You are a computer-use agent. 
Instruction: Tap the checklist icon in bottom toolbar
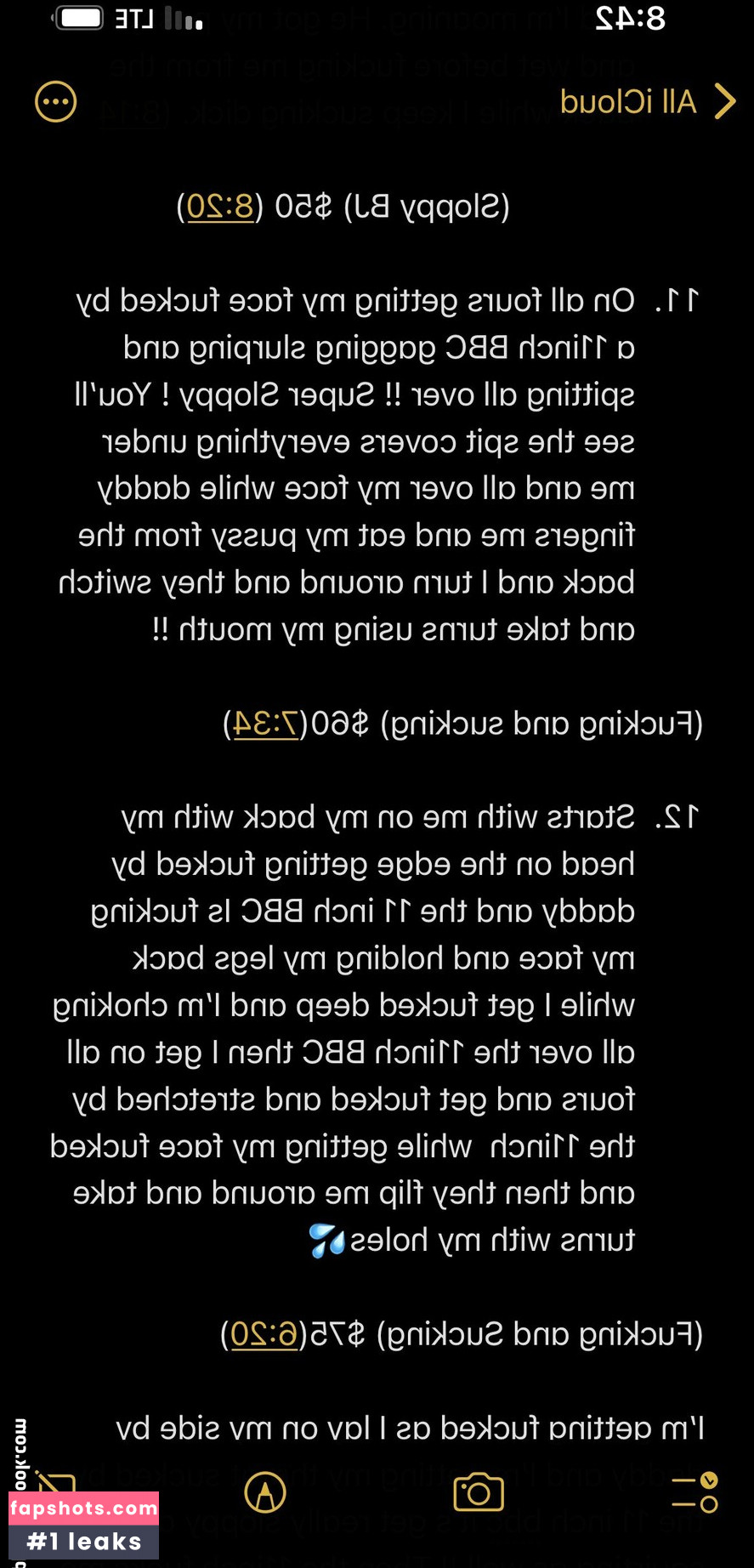tap(694, 1493)
